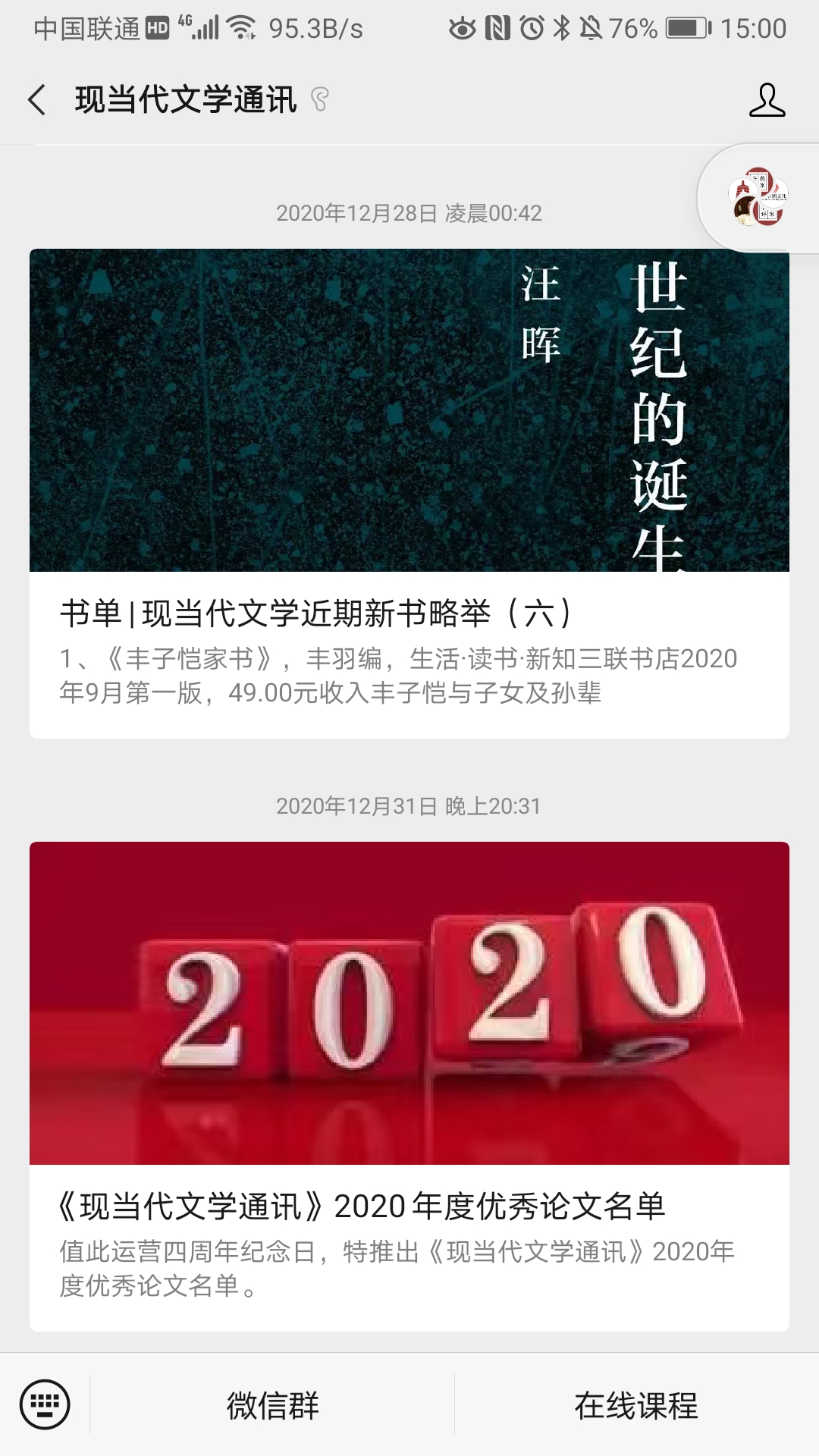This screenshot has height=1456, width=819.
Task: Go back using the top-left arrow
Action: 36,99
